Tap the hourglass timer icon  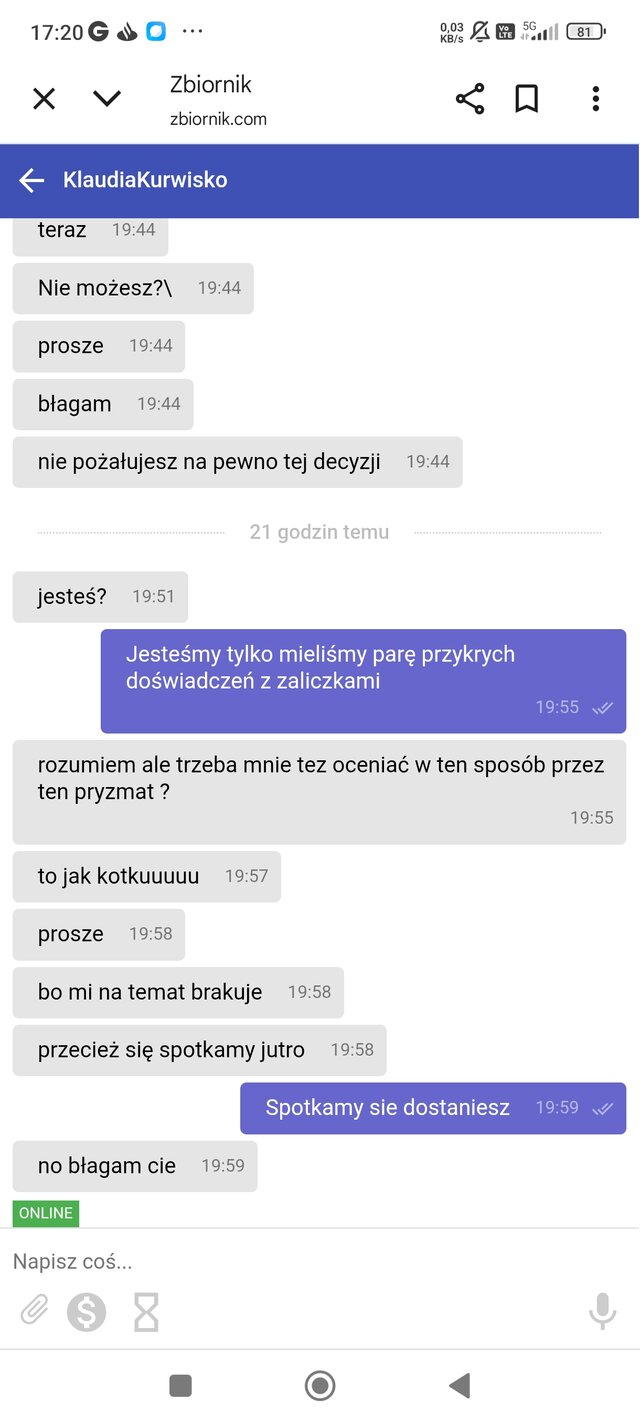coord(147,1312)
